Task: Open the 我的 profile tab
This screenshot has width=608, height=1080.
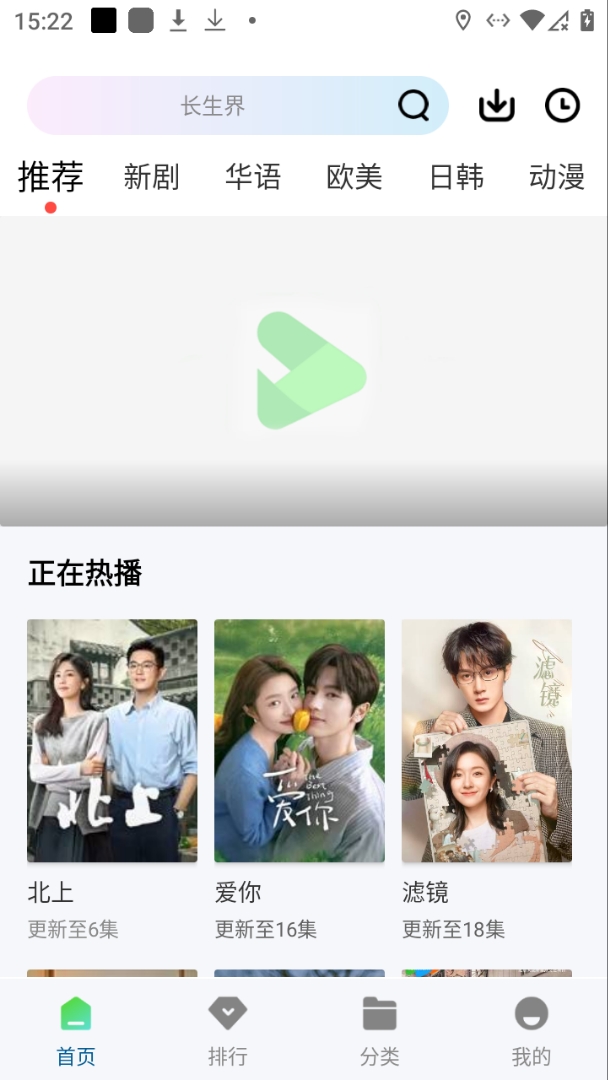Action: 531,1030
